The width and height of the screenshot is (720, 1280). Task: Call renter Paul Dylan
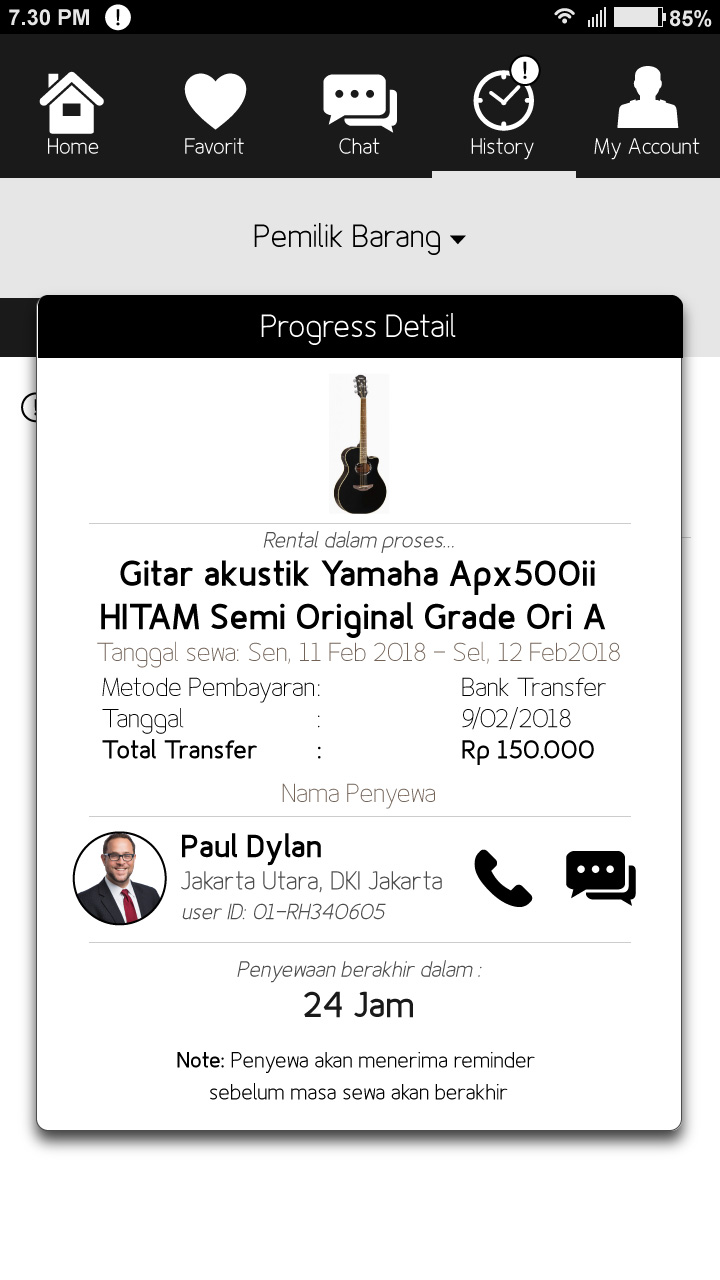click(x=503, y=878)
